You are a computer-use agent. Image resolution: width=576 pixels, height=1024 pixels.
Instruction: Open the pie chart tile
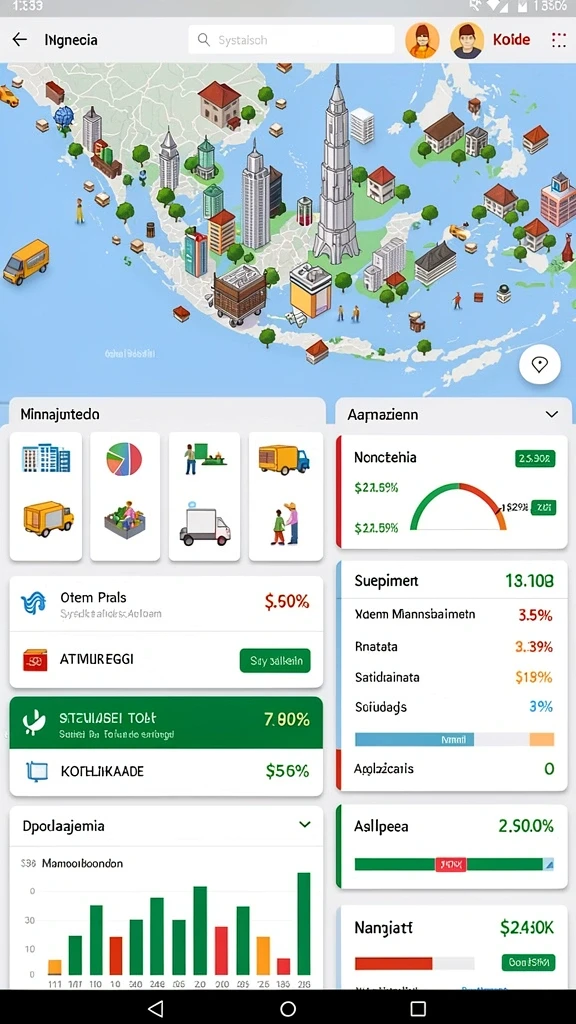pyautogui.click(x=125, y=458)
